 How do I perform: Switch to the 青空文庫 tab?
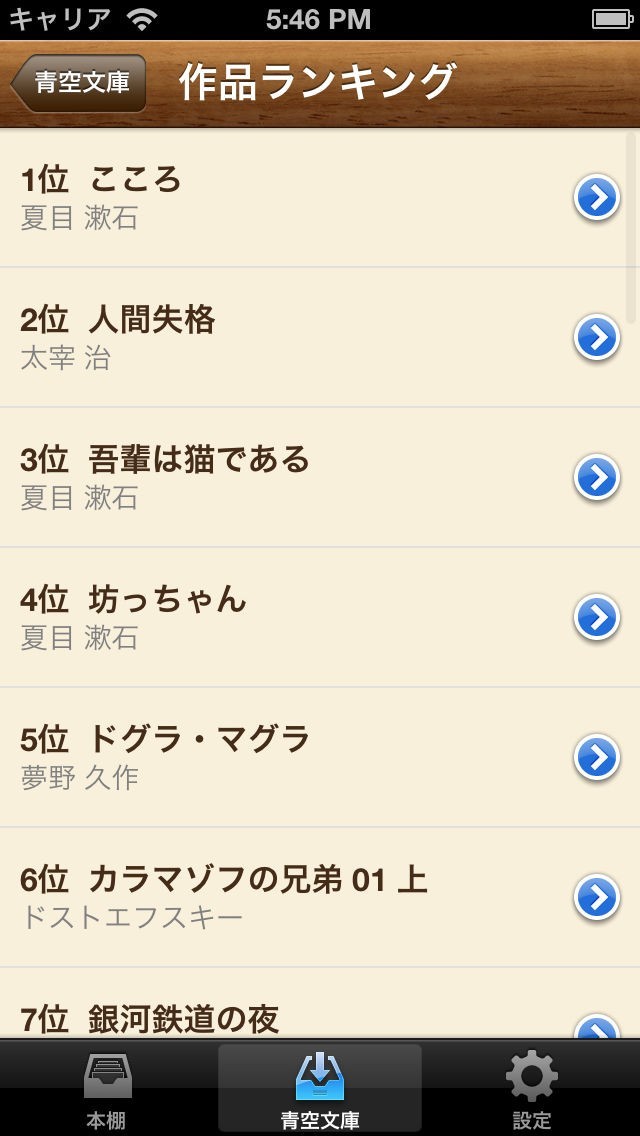pyautogui.click(x=320, y=1090)
